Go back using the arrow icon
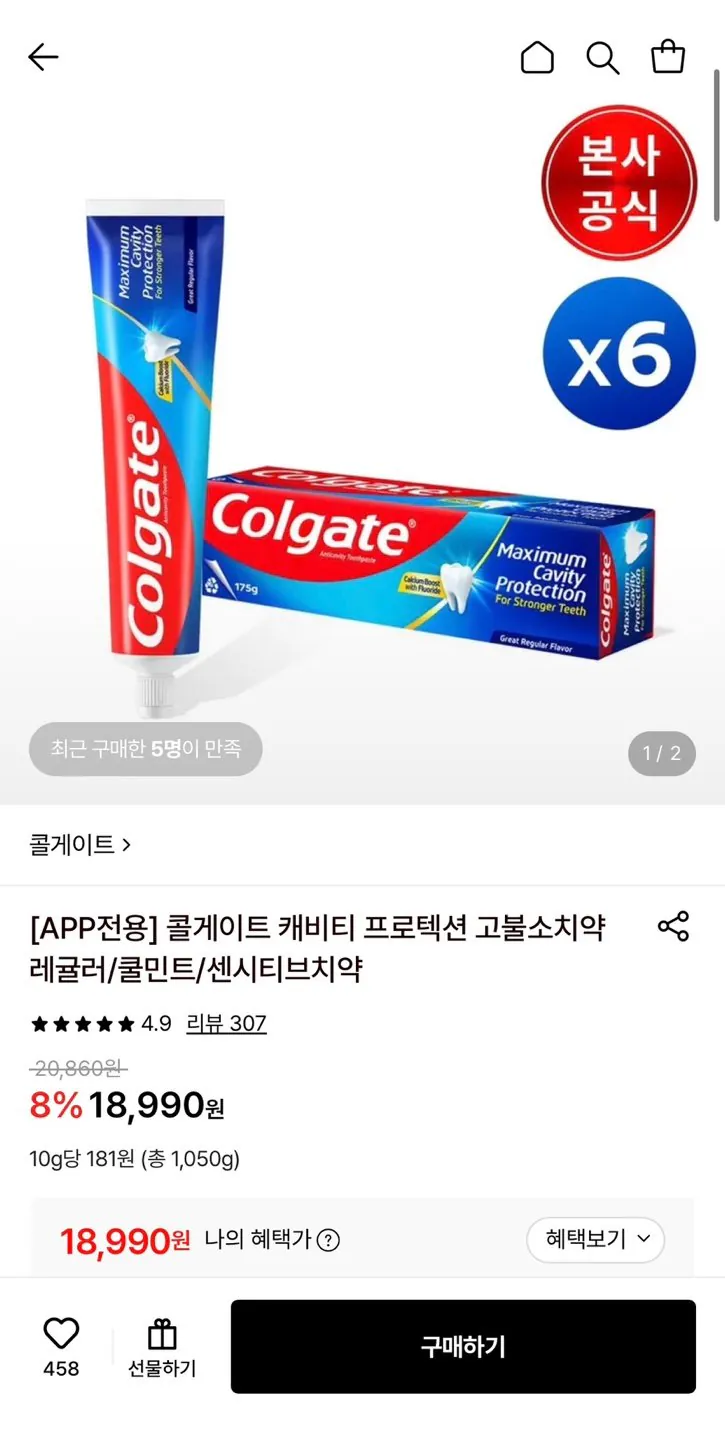The image size is (725, 1440). (x=43, y=58)
